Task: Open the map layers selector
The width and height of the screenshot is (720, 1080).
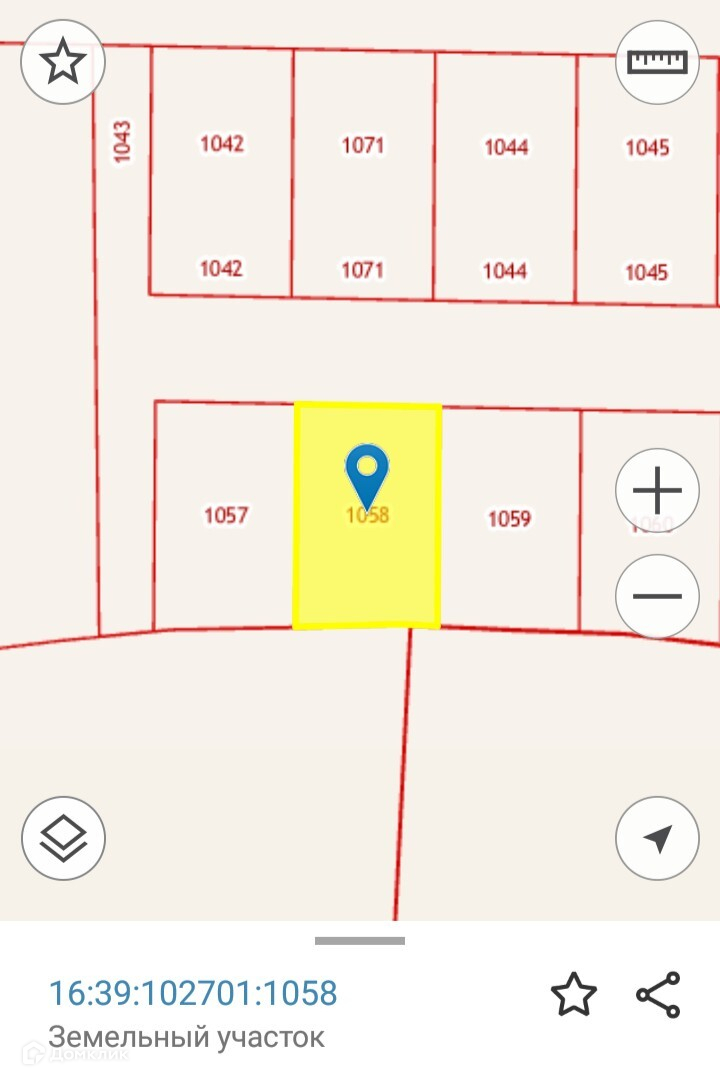Action: pyautogui.click(x=63, y=838)
